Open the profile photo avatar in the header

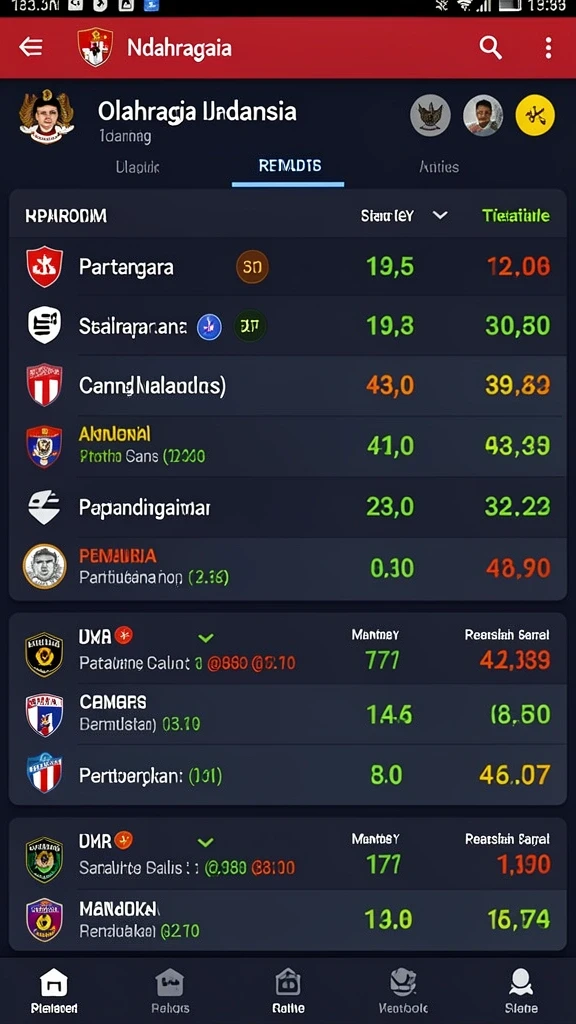483,116
